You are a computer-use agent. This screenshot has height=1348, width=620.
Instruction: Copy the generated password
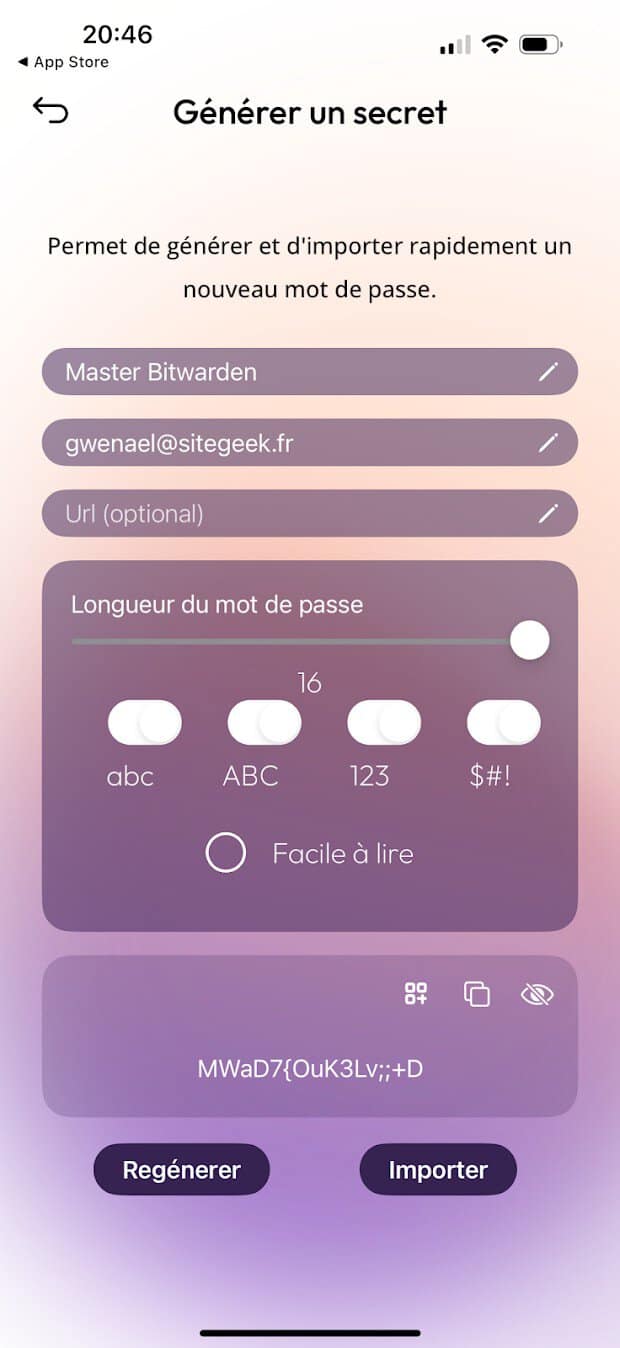(477, 994)
